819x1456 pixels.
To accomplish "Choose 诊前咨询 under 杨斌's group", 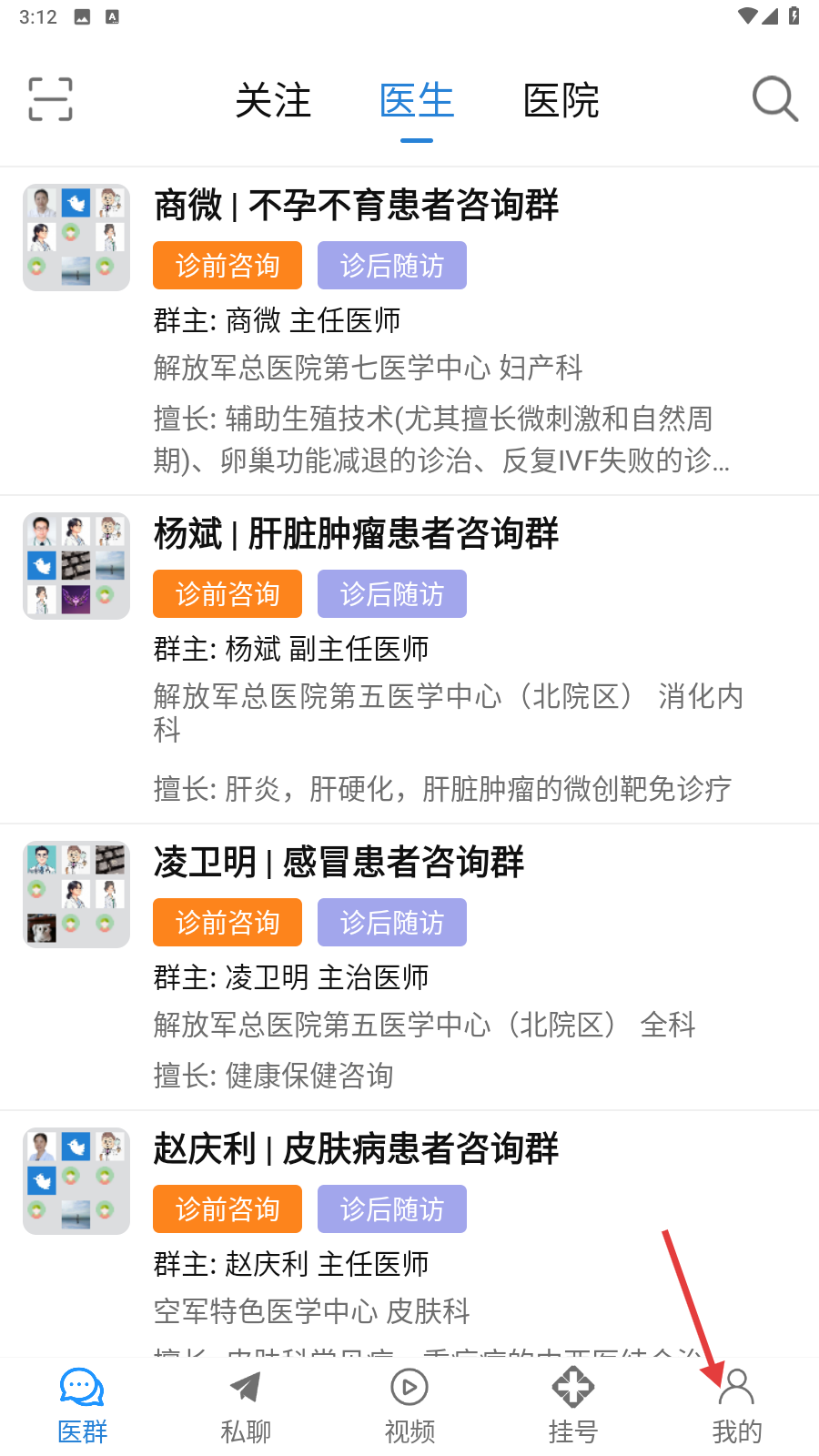I will tap(227, 594).
